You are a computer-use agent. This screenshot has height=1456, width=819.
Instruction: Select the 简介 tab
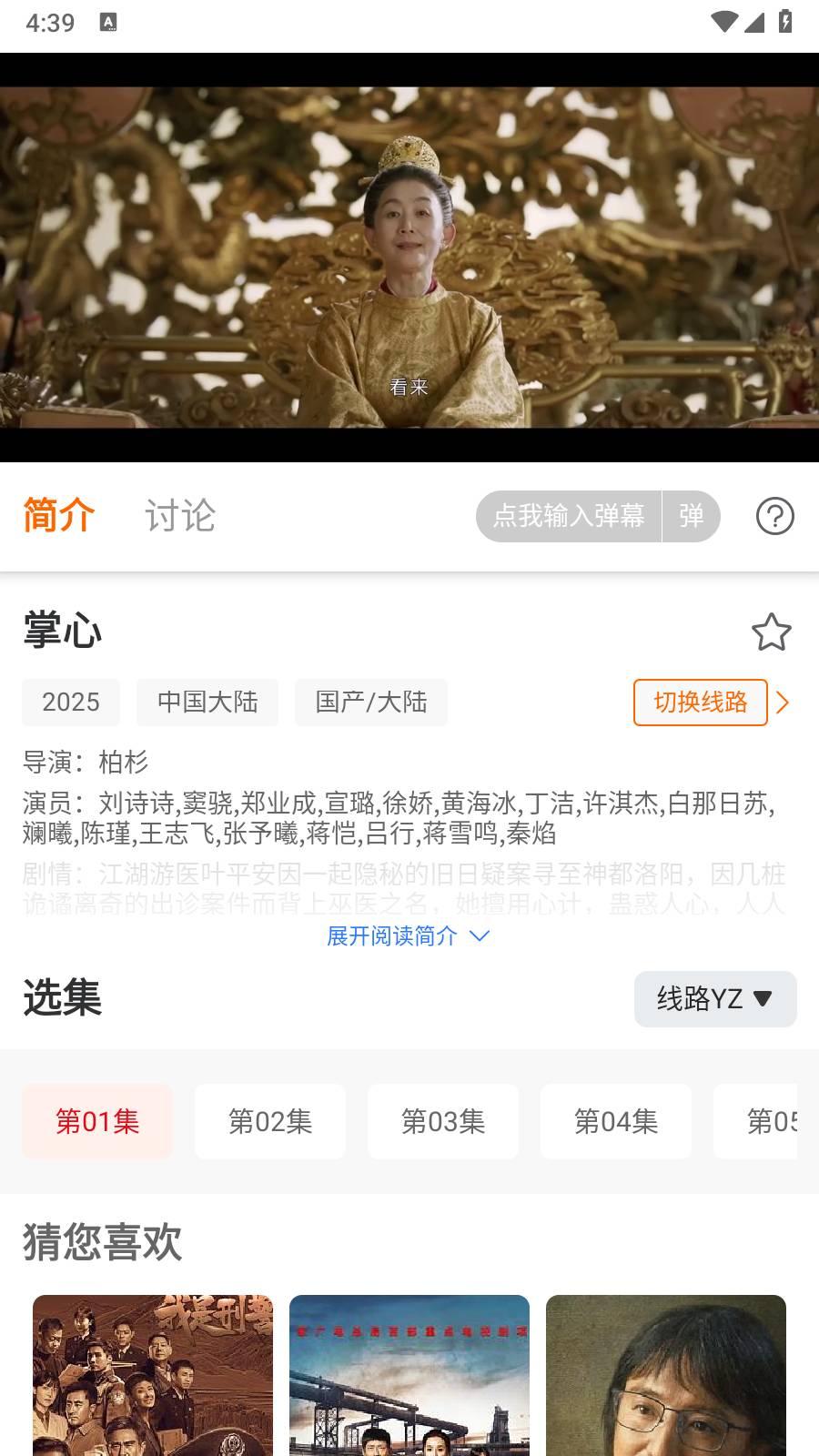tap(59, 516)
